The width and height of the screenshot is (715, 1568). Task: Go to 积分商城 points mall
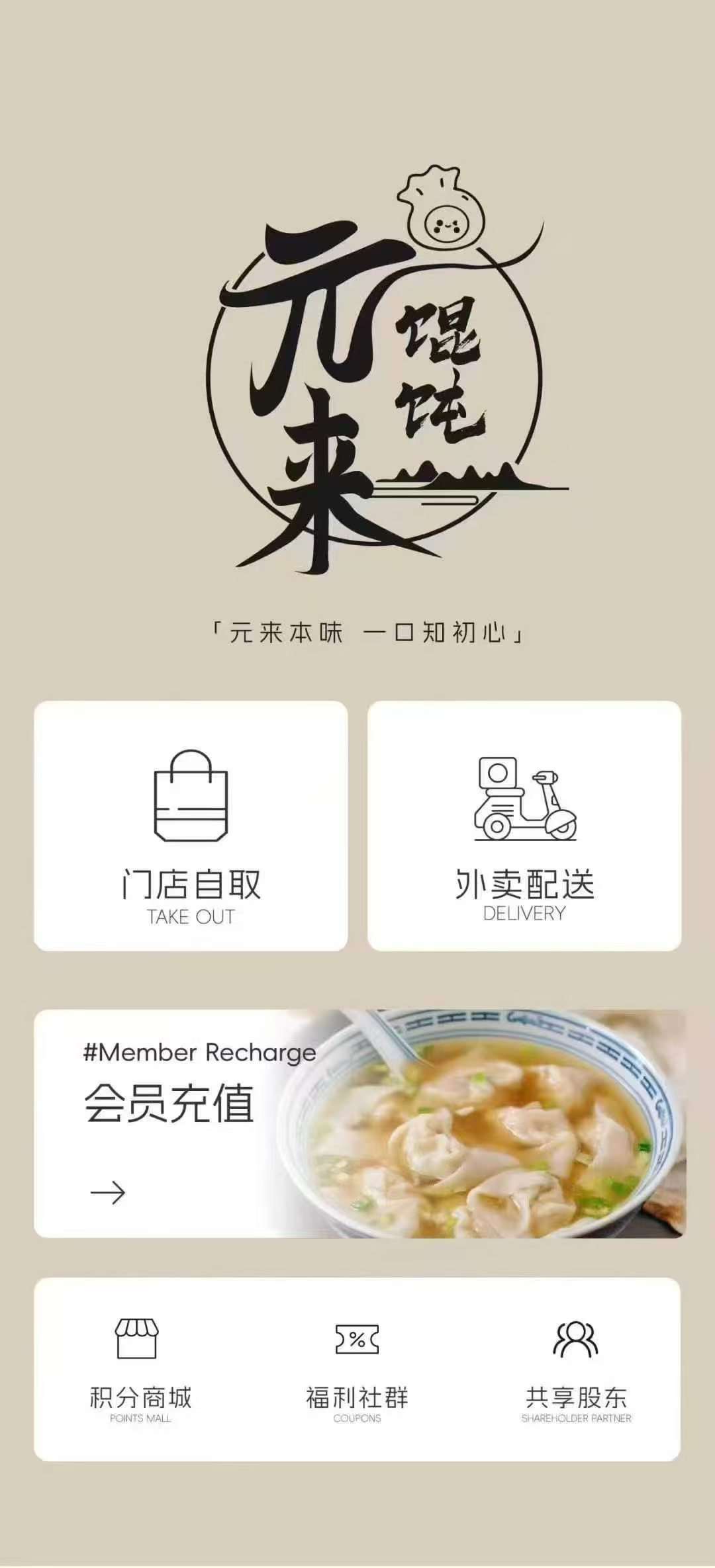pos(140,1371)
